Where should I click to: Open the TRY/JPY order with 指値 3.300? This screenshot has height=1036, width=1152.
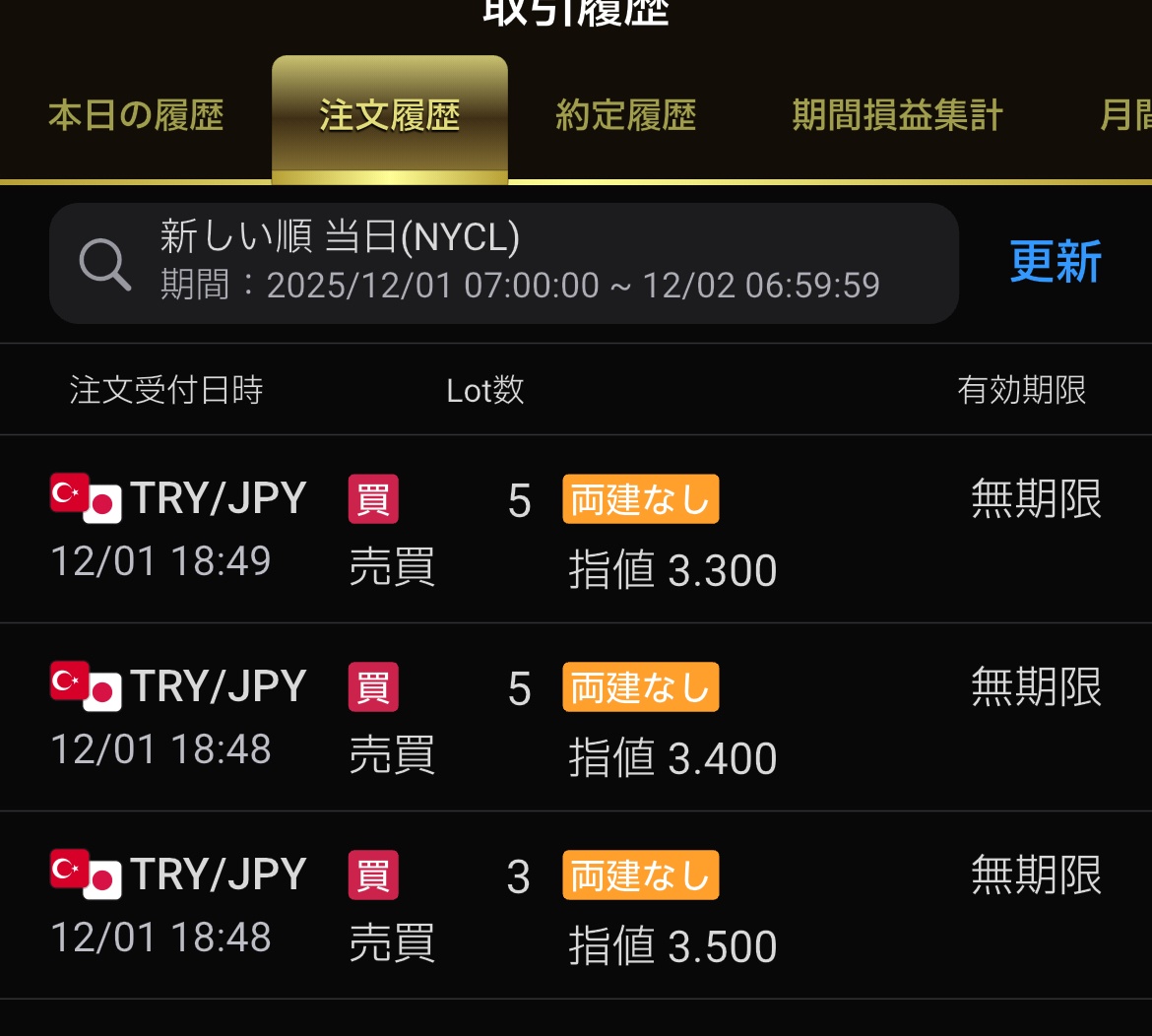[x=576, y=530]
